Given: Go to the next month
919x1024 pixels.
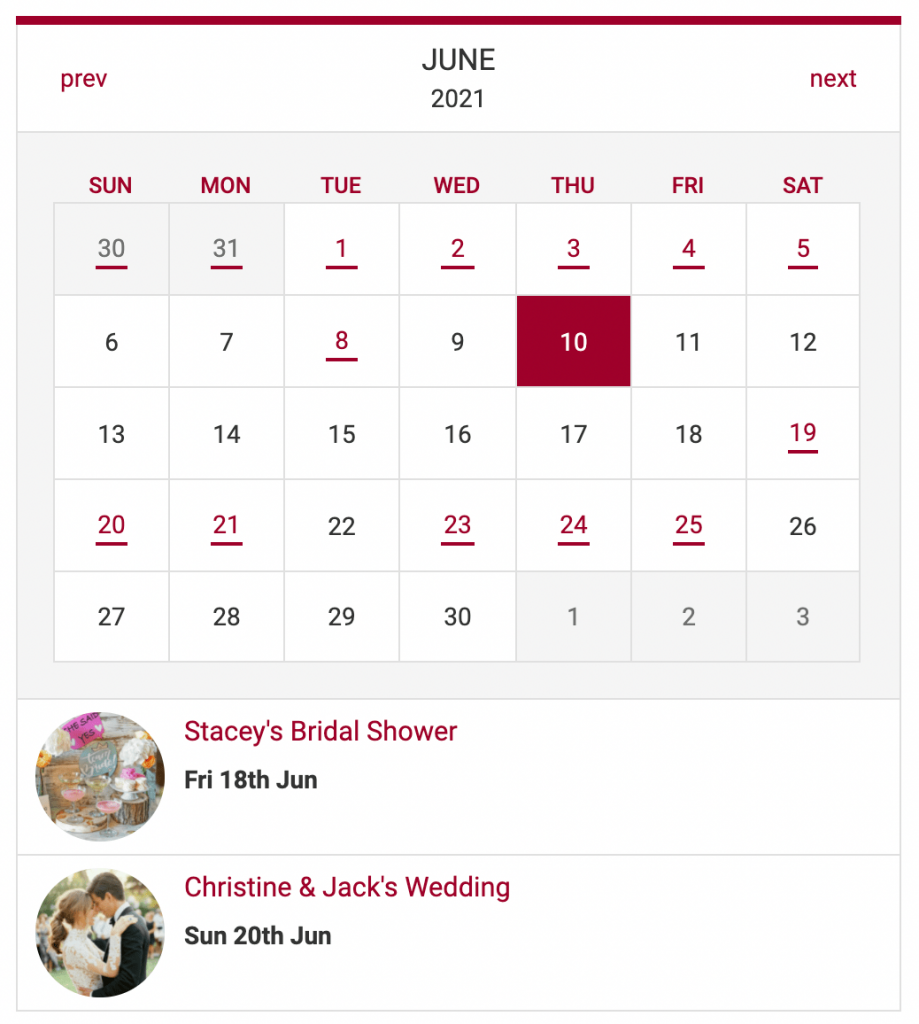Looking at the screenshot, I should pos(832,79).
